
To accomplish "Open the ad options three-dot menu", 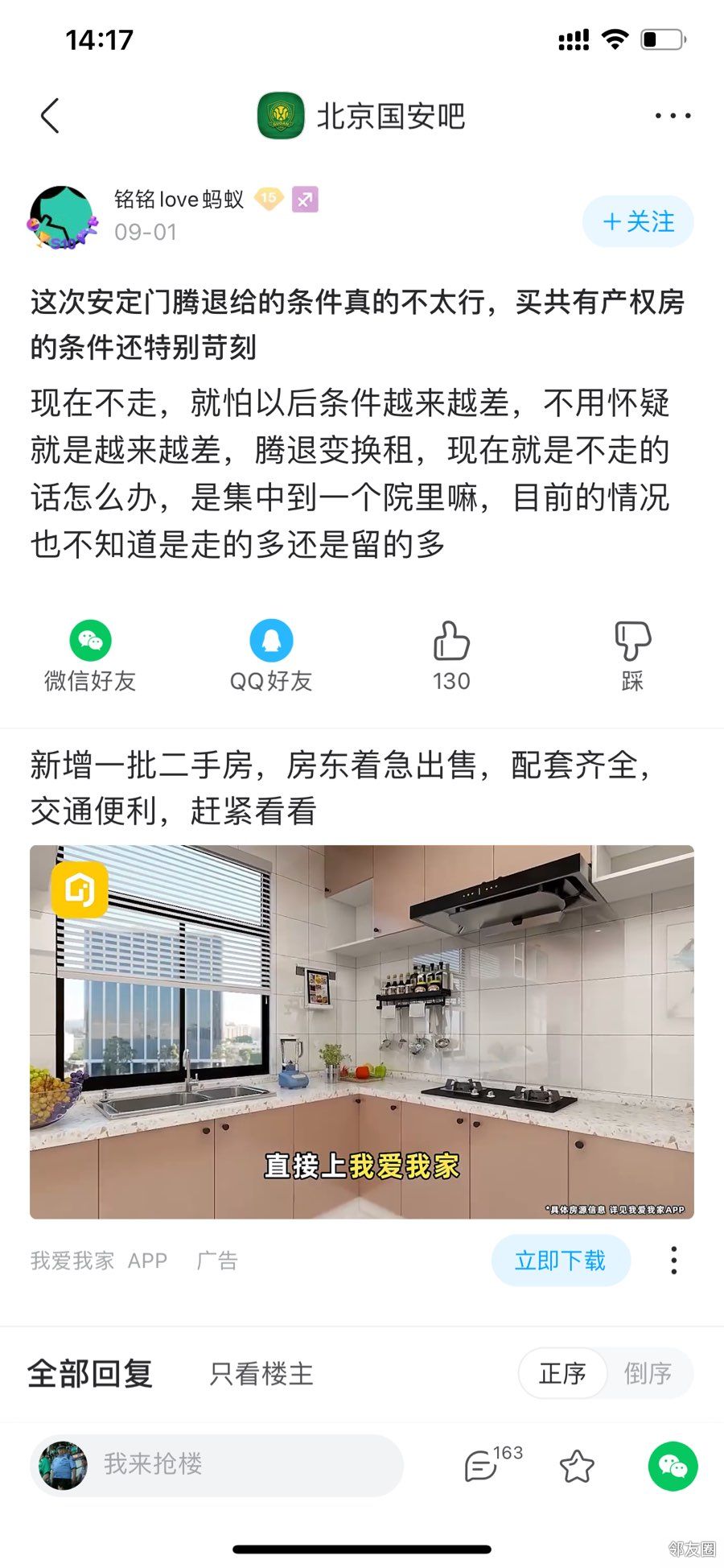I will [674, 1260].
